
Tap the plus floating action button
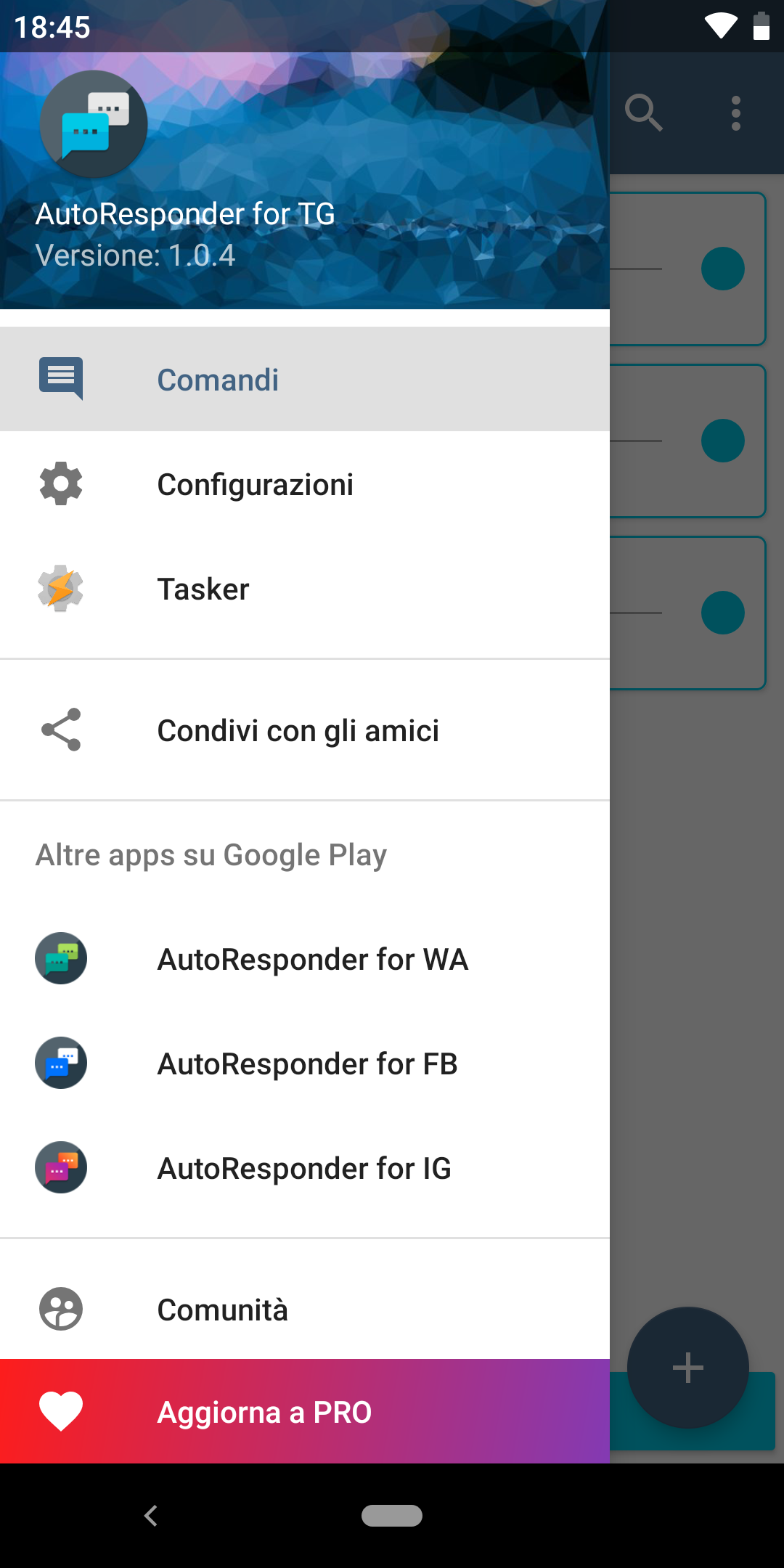click(x=688, y=1368)
